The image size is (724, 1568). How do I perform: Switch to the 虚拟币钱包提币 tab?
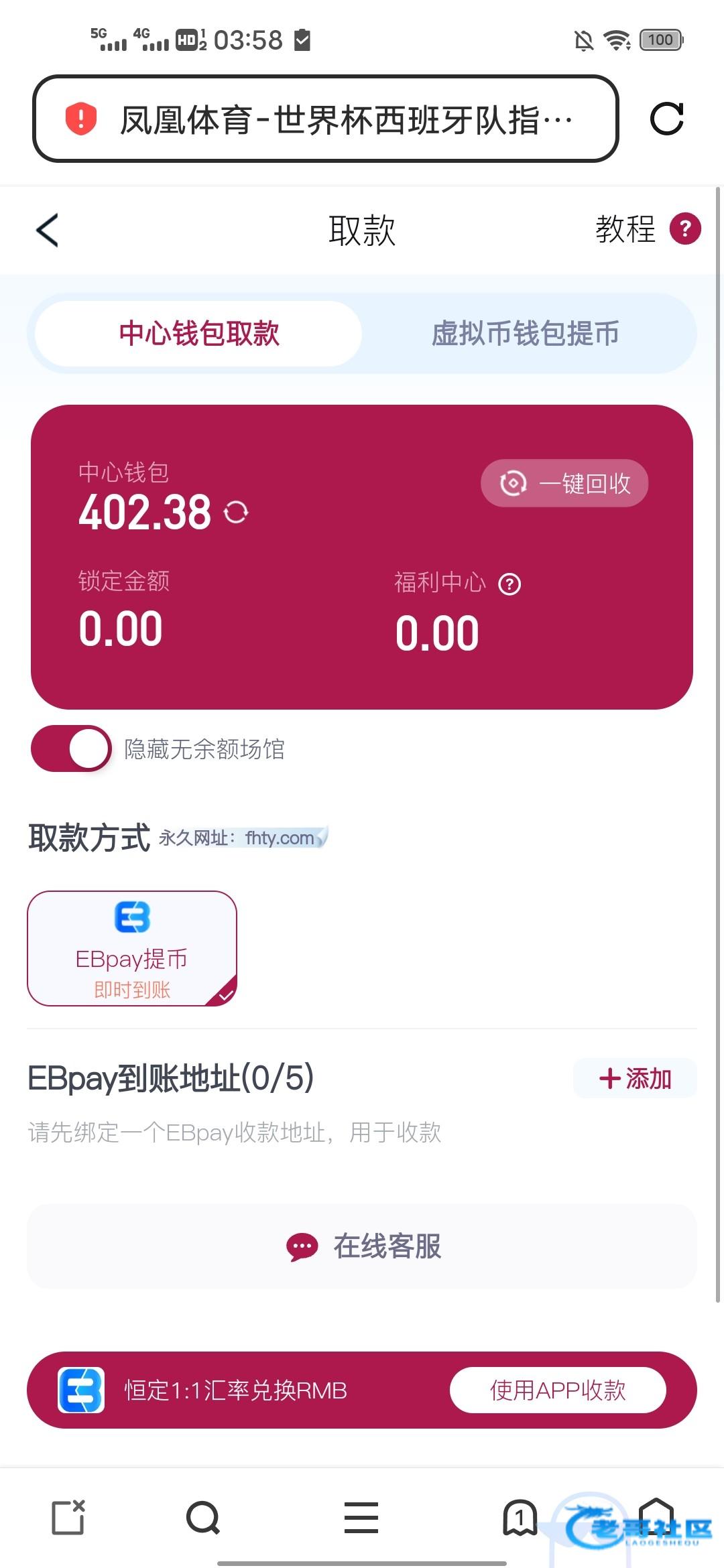point(526,334)
